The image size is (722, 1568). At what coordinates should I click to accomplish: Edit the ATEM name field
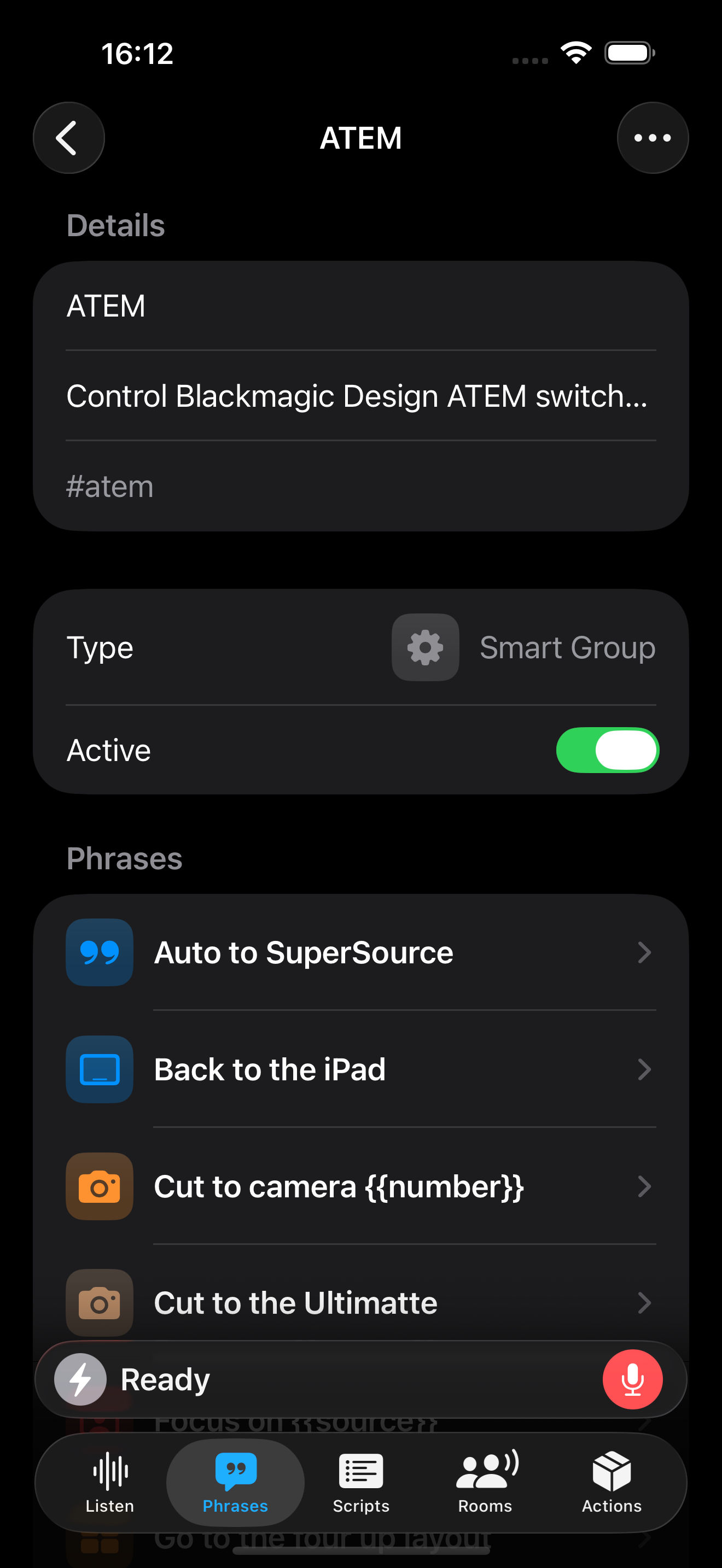tap(360, 306)
